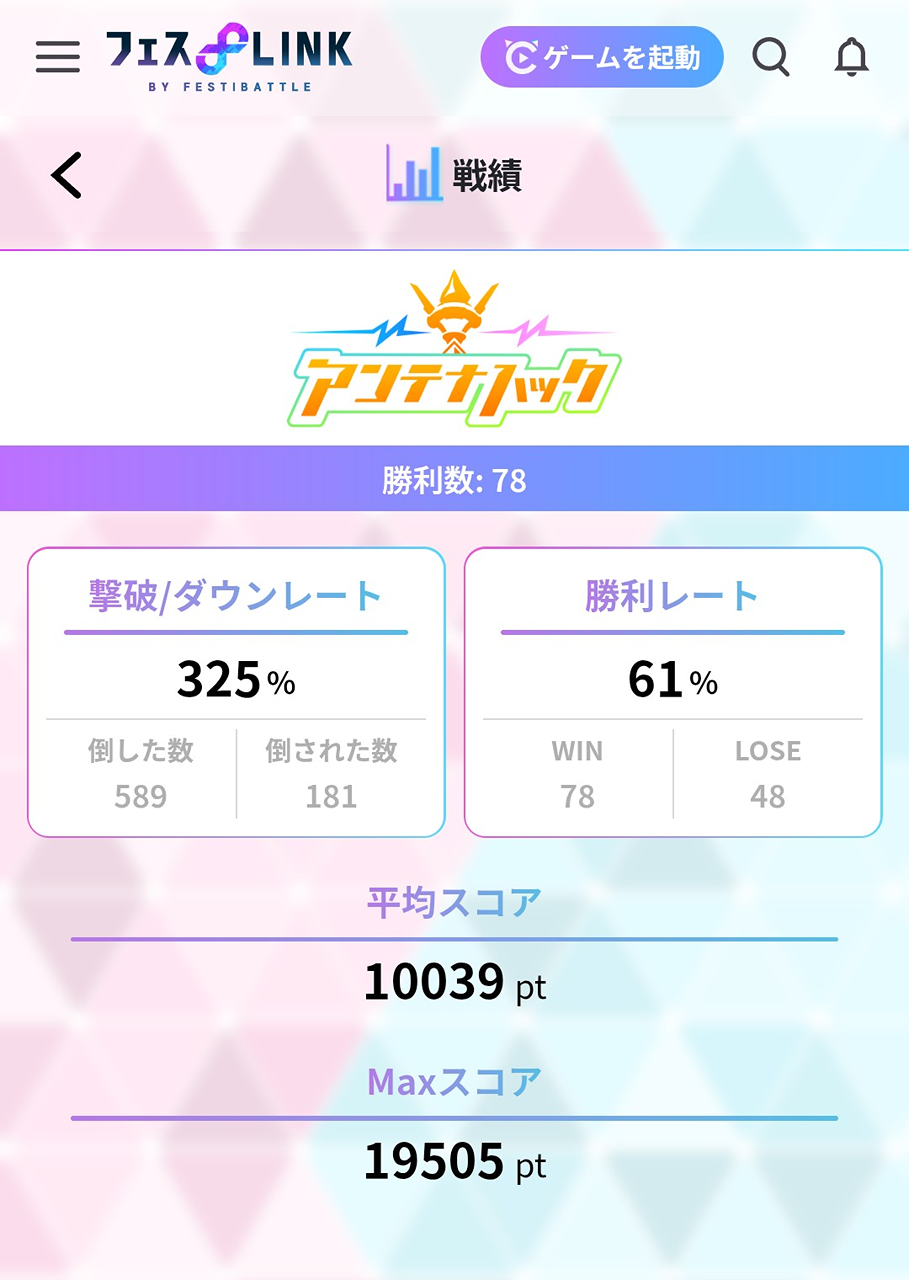
Task: Open the search magnifier icon
Action: tap(770, 57)
